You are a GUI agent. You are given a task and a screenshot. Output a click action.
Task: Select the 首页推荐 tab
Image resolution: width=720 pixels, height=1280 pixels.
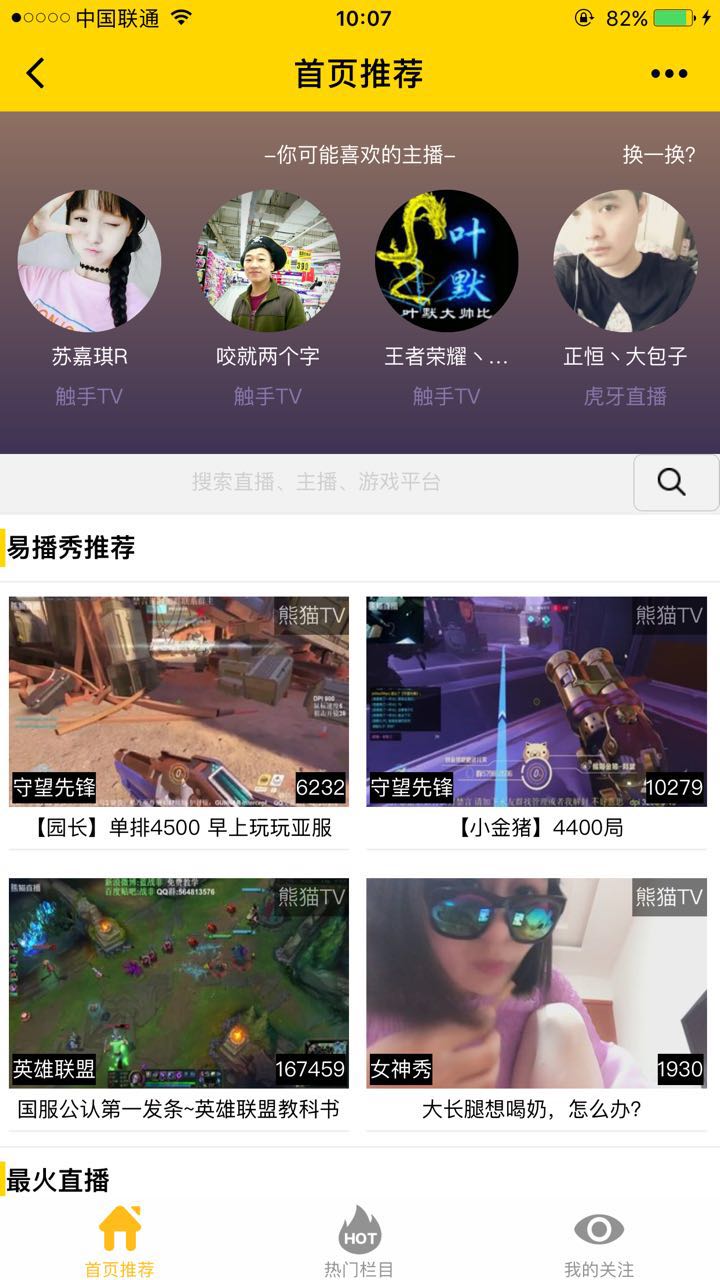[119, 1242]
